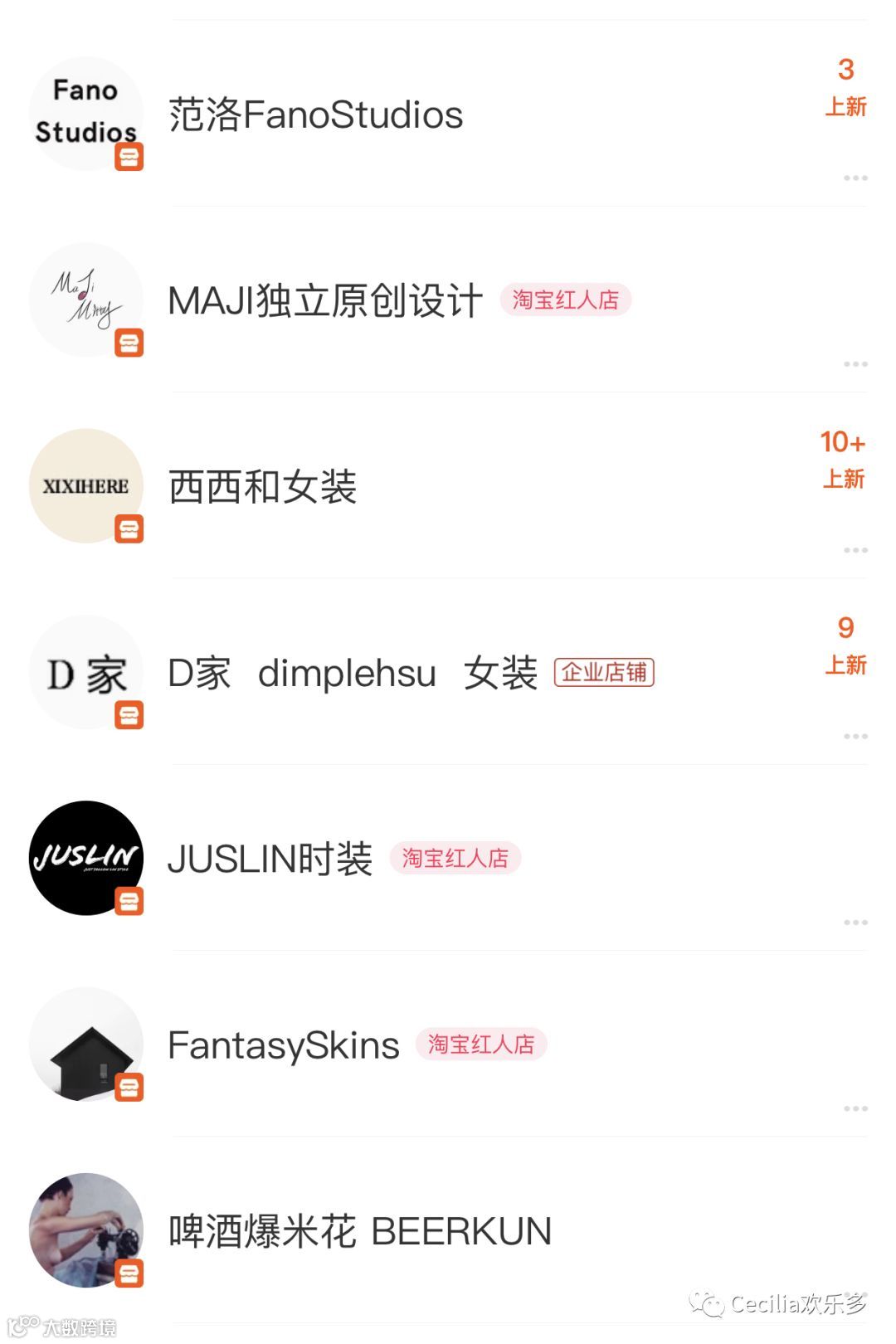Open the FantasySkins shop
Viewport: 896px width, 1344px height.
[284, 1045]
